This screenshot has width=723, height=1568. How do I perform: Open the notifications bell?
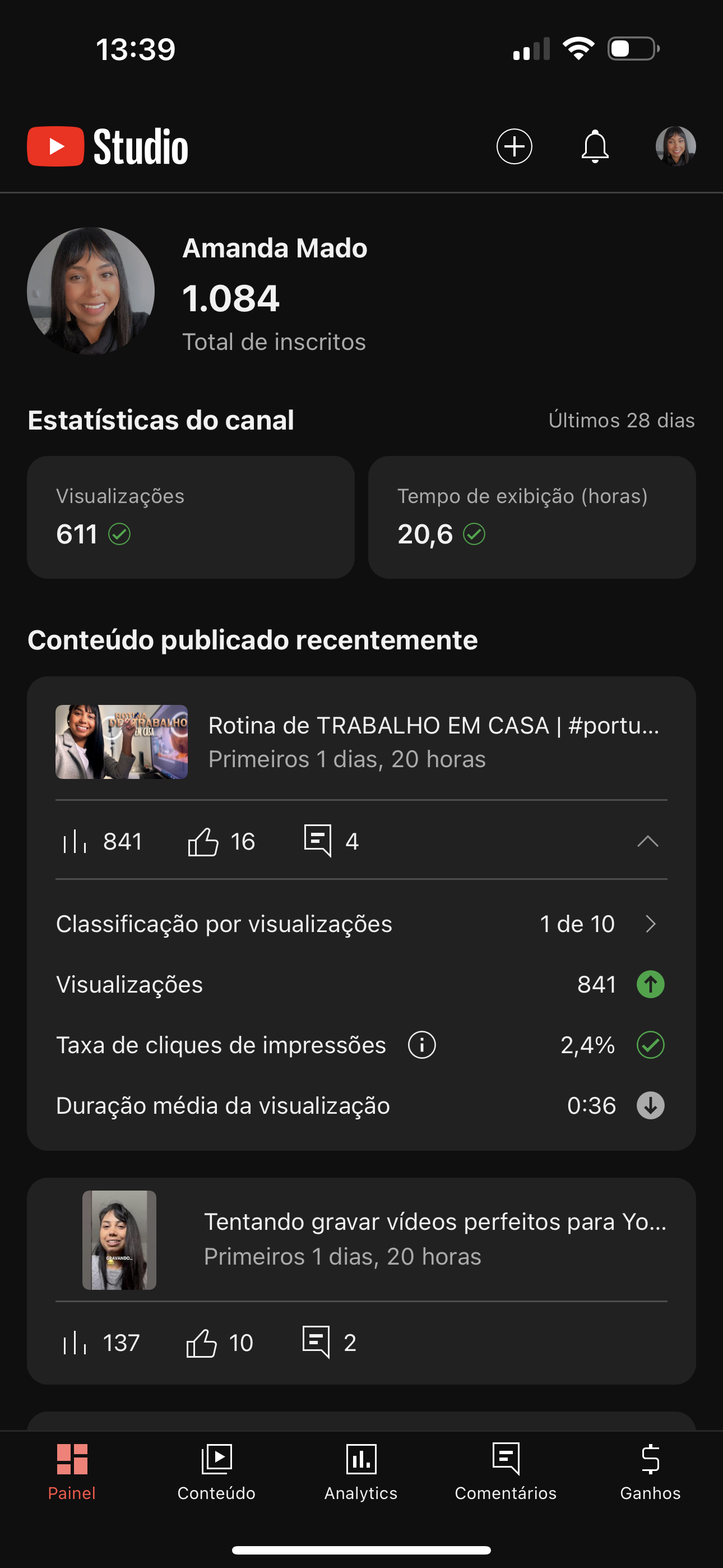click(595, 146)
